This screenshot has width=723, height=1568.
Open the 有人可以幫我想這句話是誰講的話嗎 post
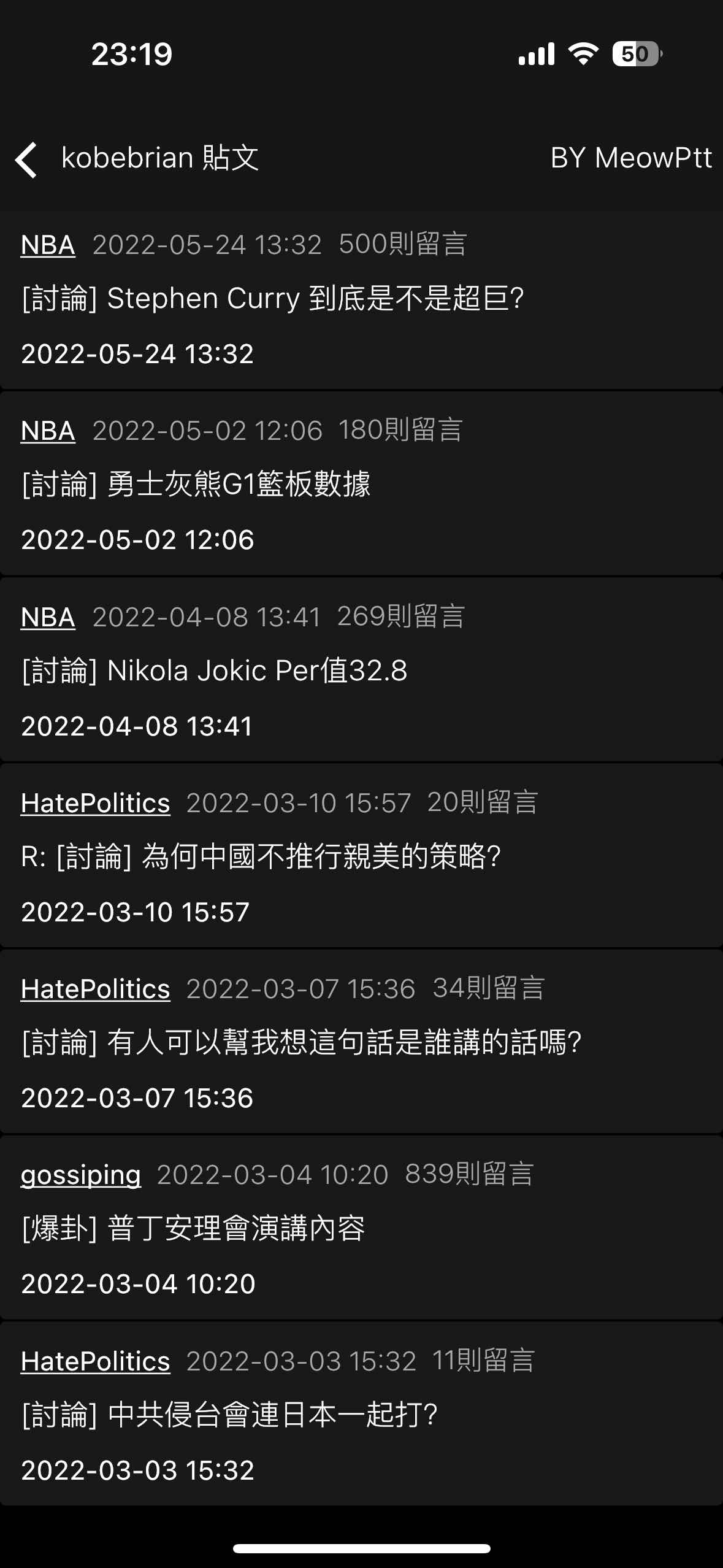[x=302, y=1043]
